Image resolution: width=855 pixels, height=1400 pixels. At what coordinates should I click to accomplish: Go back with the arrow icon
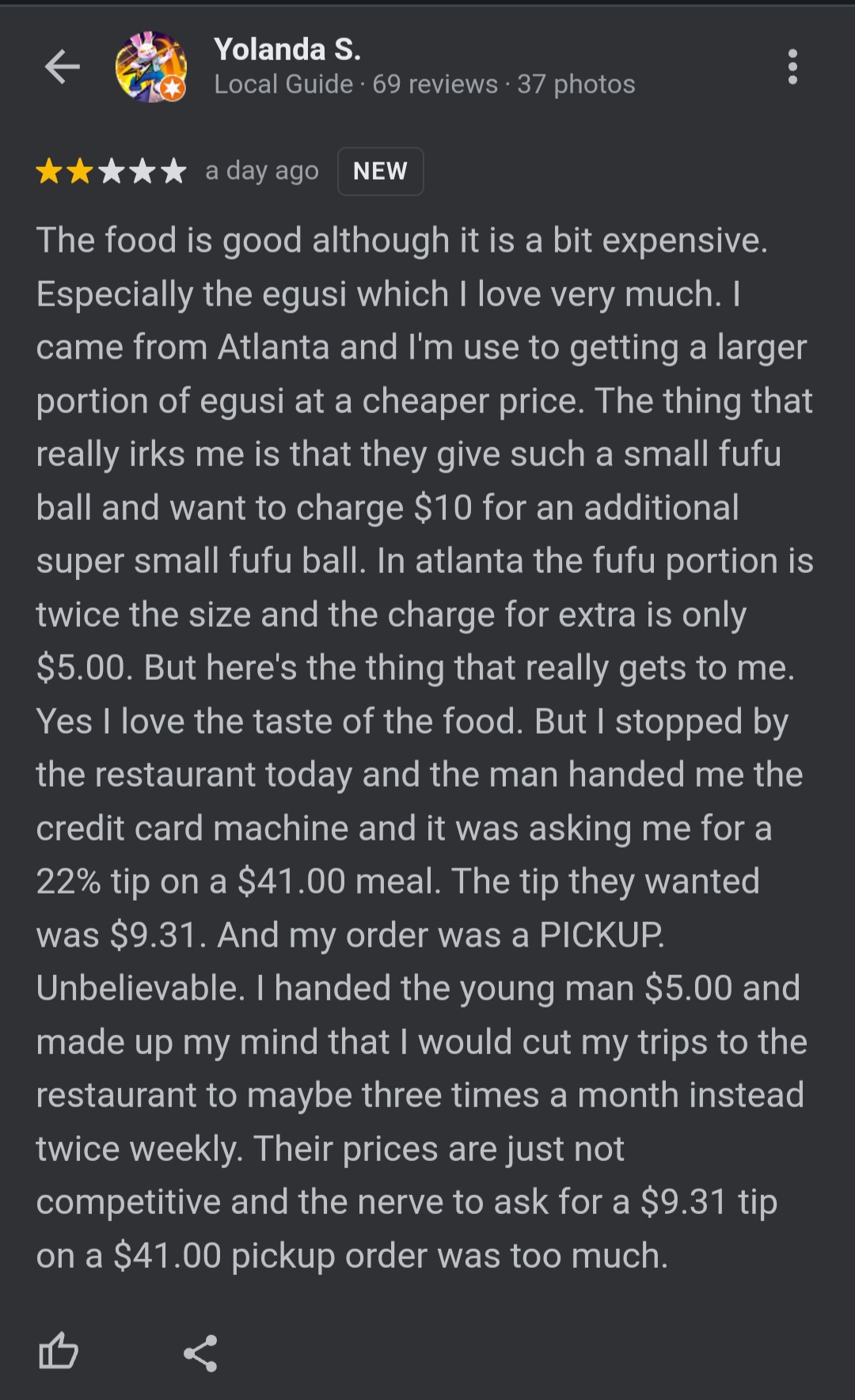62,66
